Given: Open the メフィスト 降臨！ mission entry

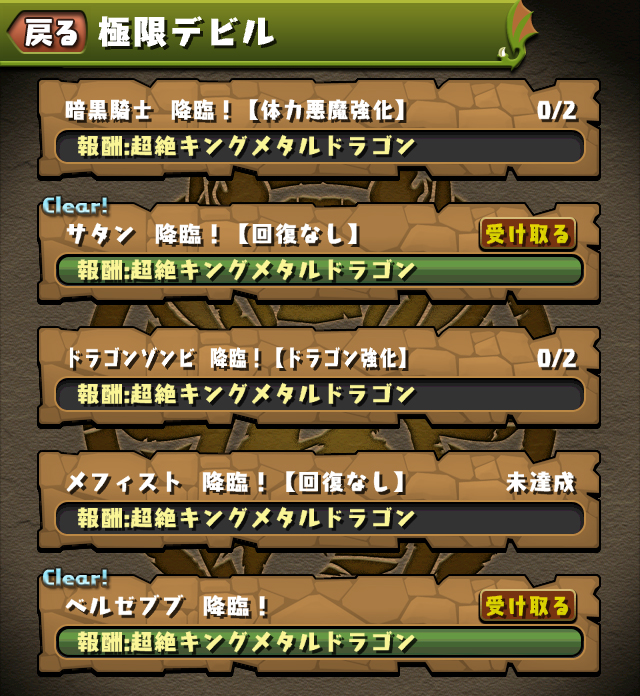Looking at the screenshot, I should pos(319,500).
